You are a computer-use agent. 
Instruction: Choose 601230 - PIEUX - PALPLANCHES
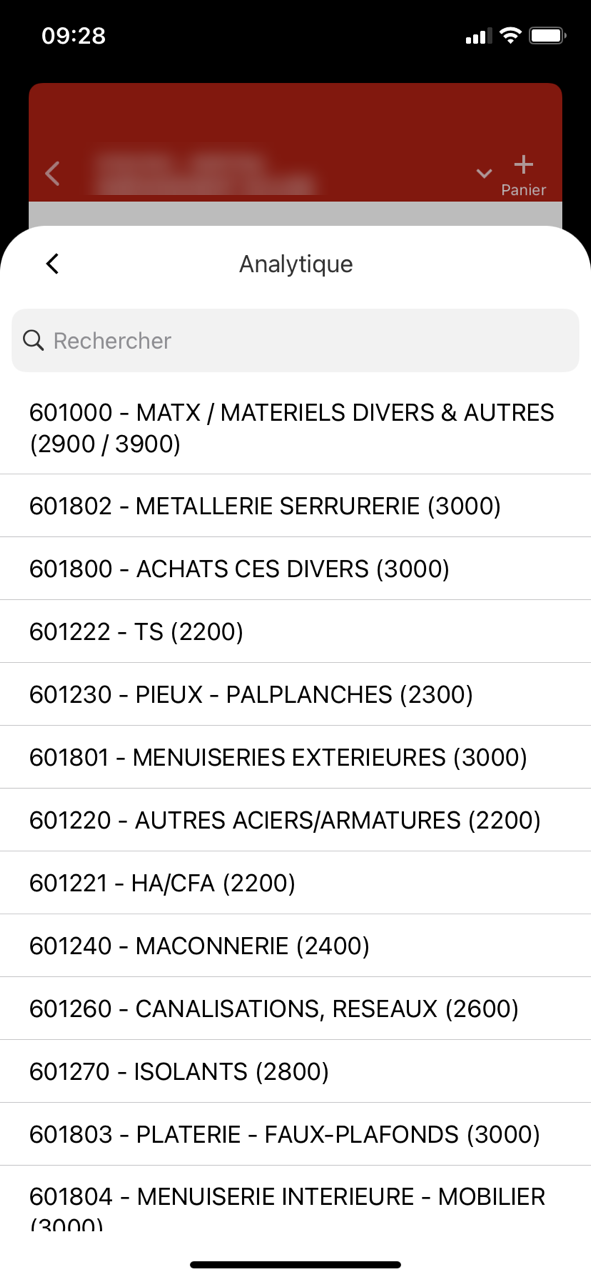(295, 695)
